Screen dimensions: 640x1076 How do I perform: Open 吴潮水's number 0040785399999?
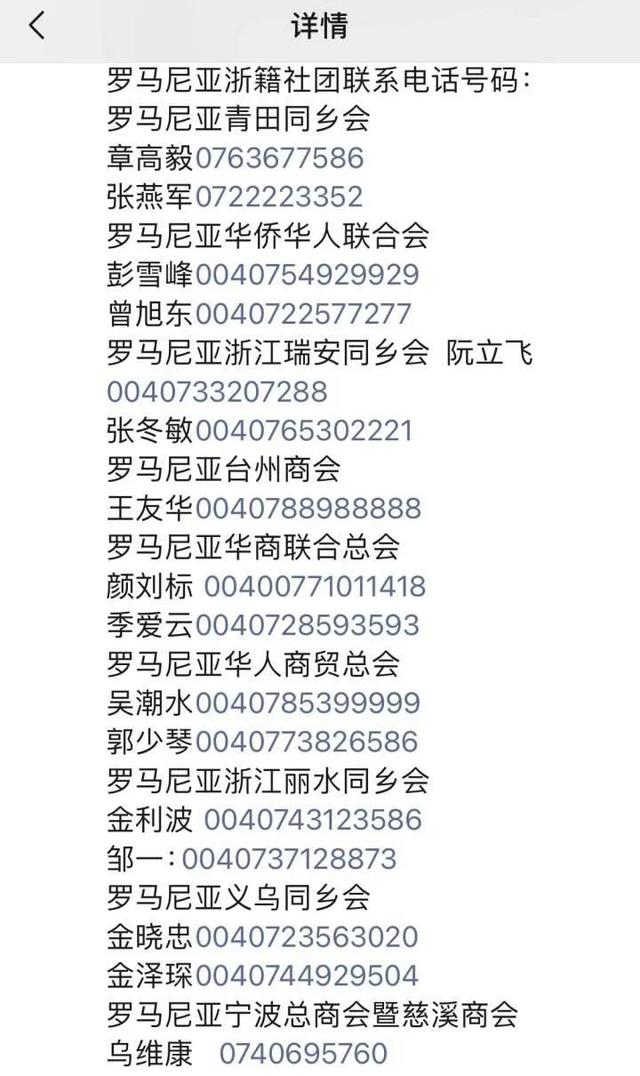[308, 703]
